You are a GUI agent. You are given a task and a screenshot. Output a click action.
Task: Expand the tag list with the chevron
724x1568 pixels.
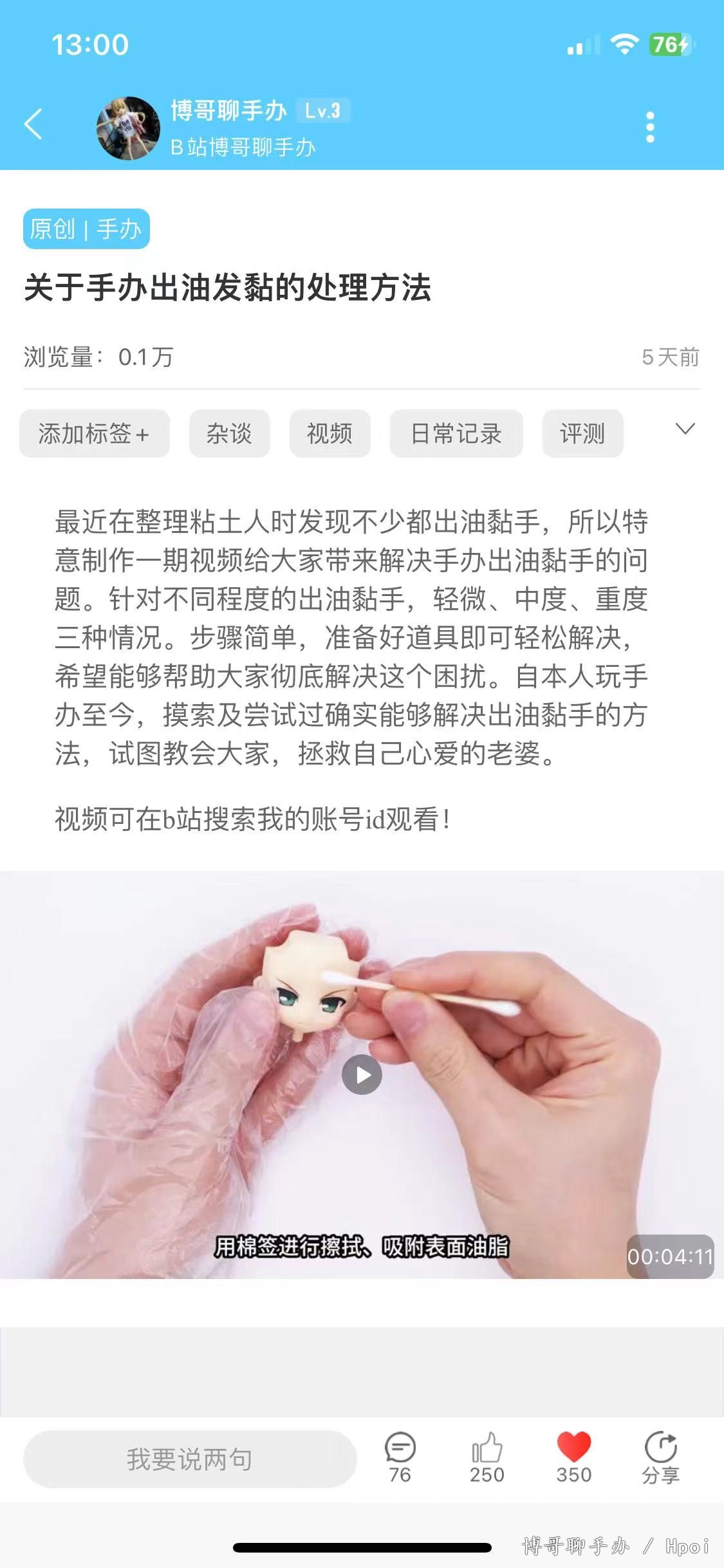point(685,429)
